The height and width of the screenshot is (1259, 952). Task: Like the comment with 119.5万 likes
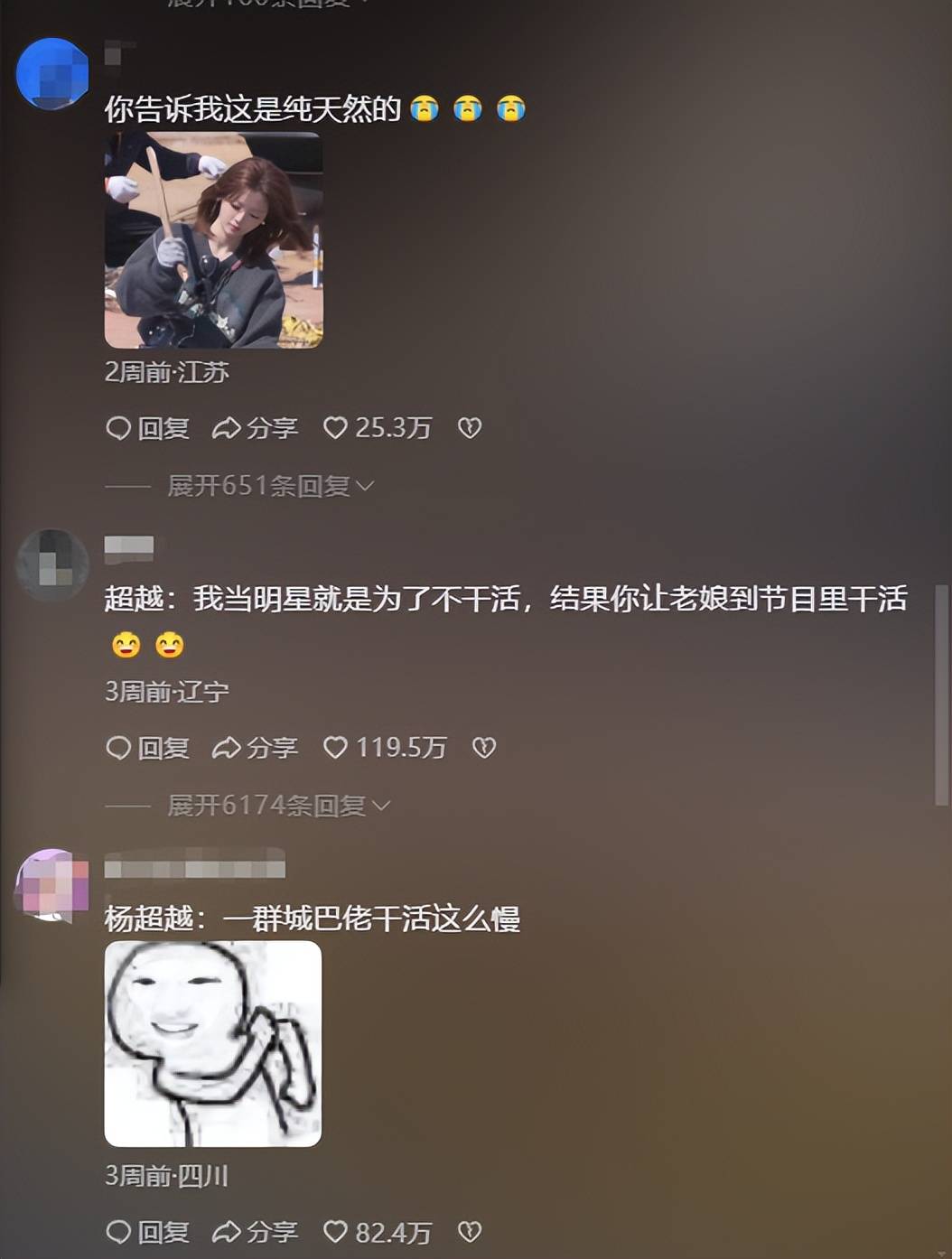[336, 748]
